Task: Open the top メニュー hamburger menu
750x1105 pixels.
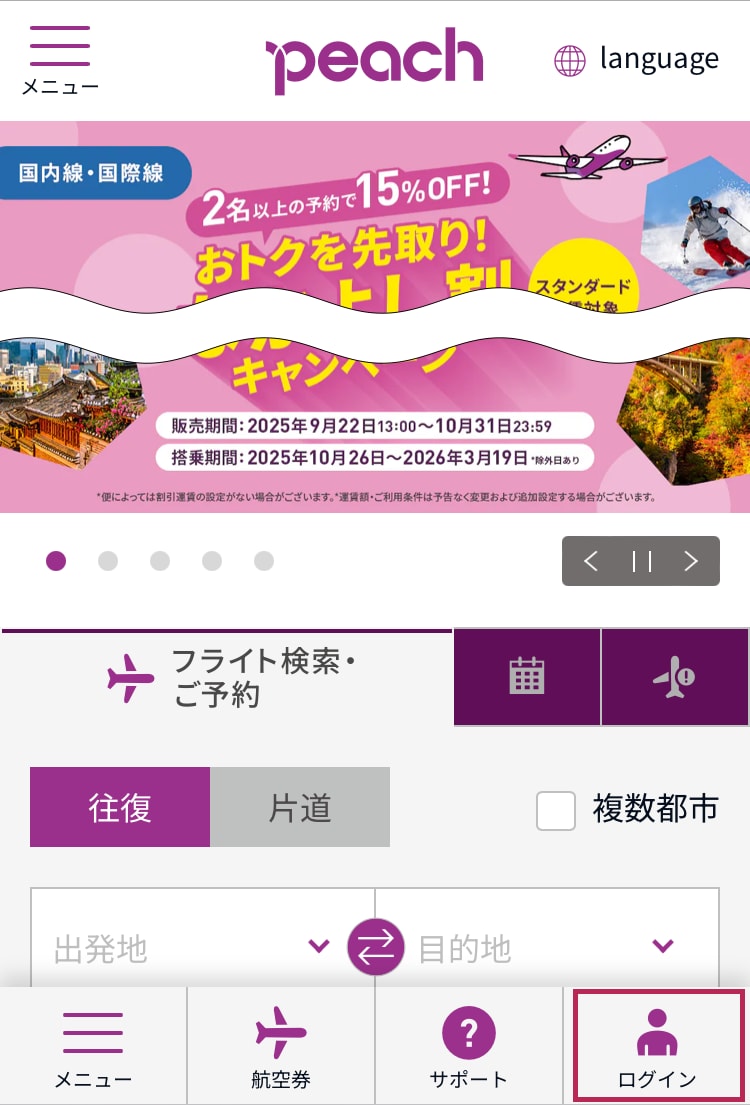Action: 60,60
